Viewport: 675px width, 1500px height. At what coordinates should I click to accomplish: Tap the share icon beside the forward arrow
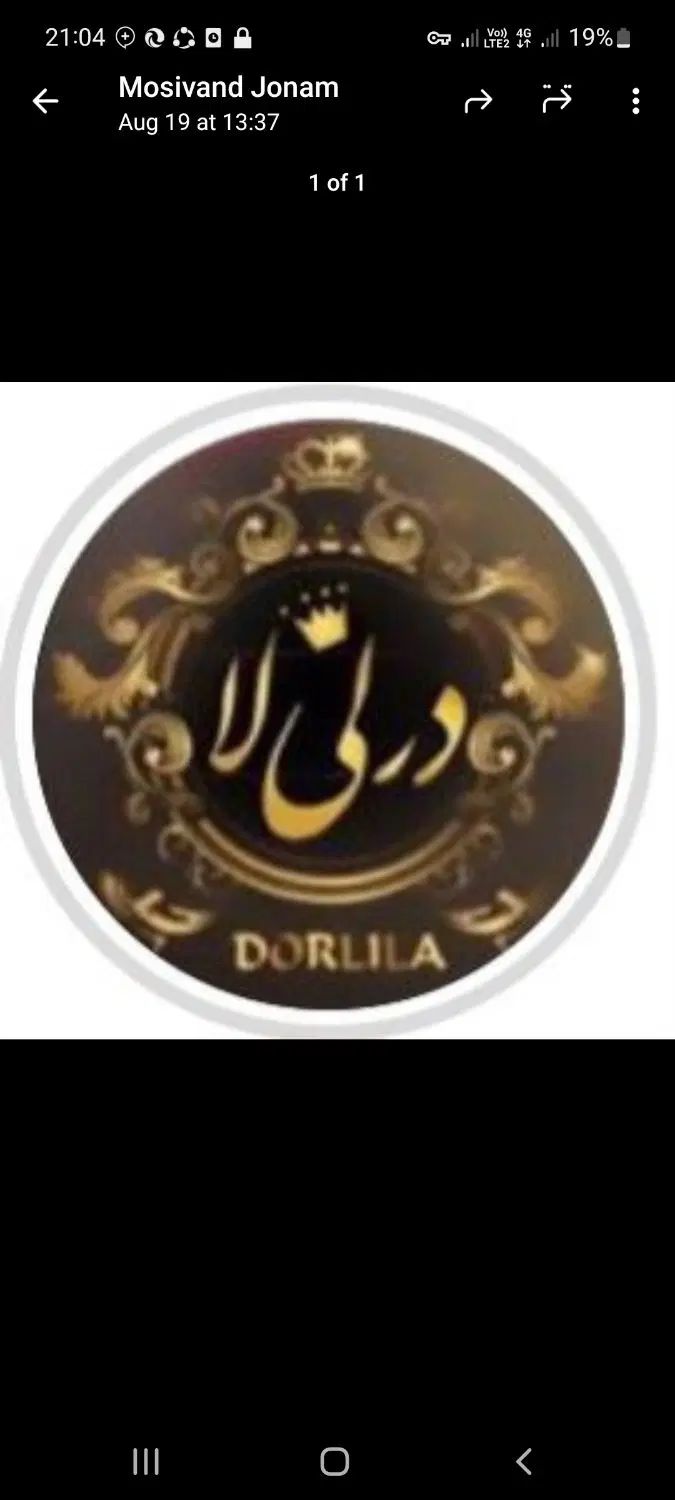(x=557, y=100)
